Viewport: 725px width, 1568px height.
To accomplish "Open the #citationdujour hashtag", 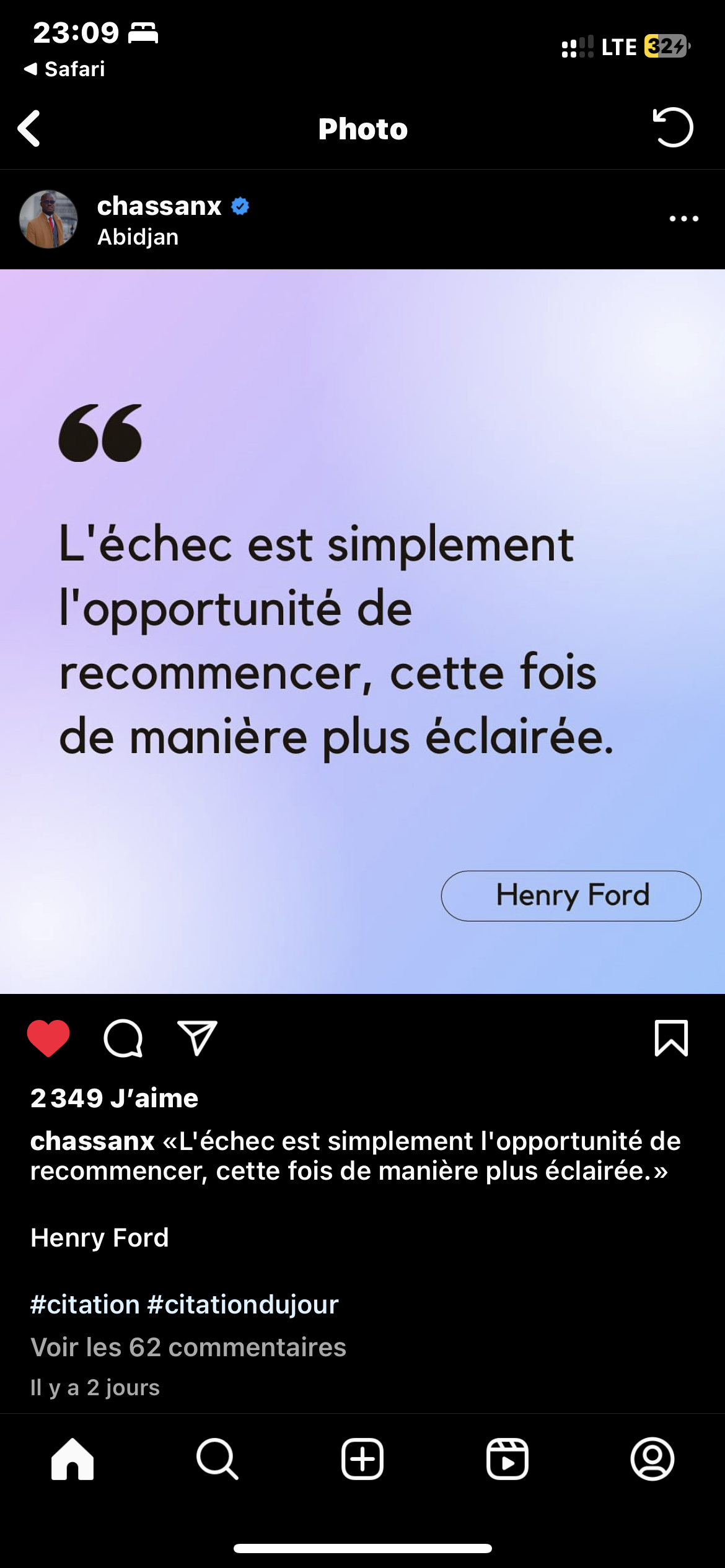I will point(243,1304).
